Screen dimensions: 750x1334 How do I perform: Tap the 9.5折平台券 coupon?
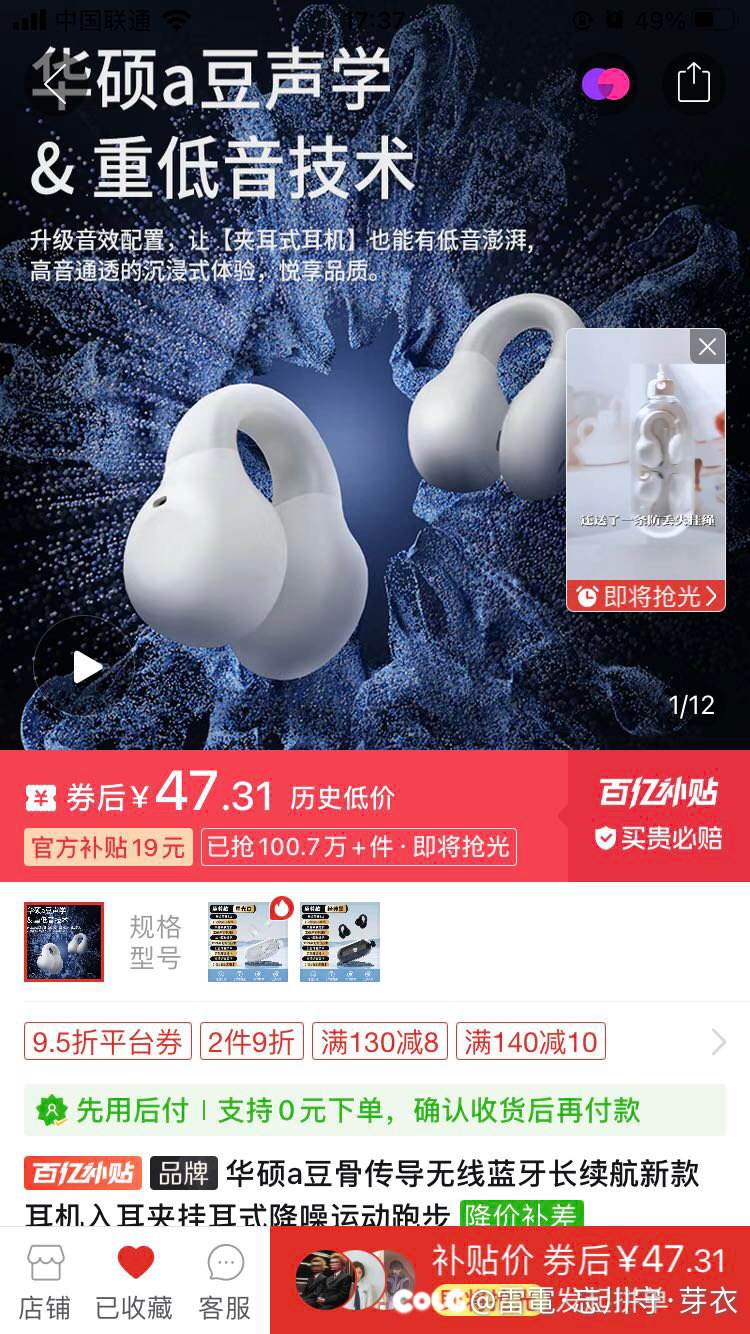(x=108, y=1042)
